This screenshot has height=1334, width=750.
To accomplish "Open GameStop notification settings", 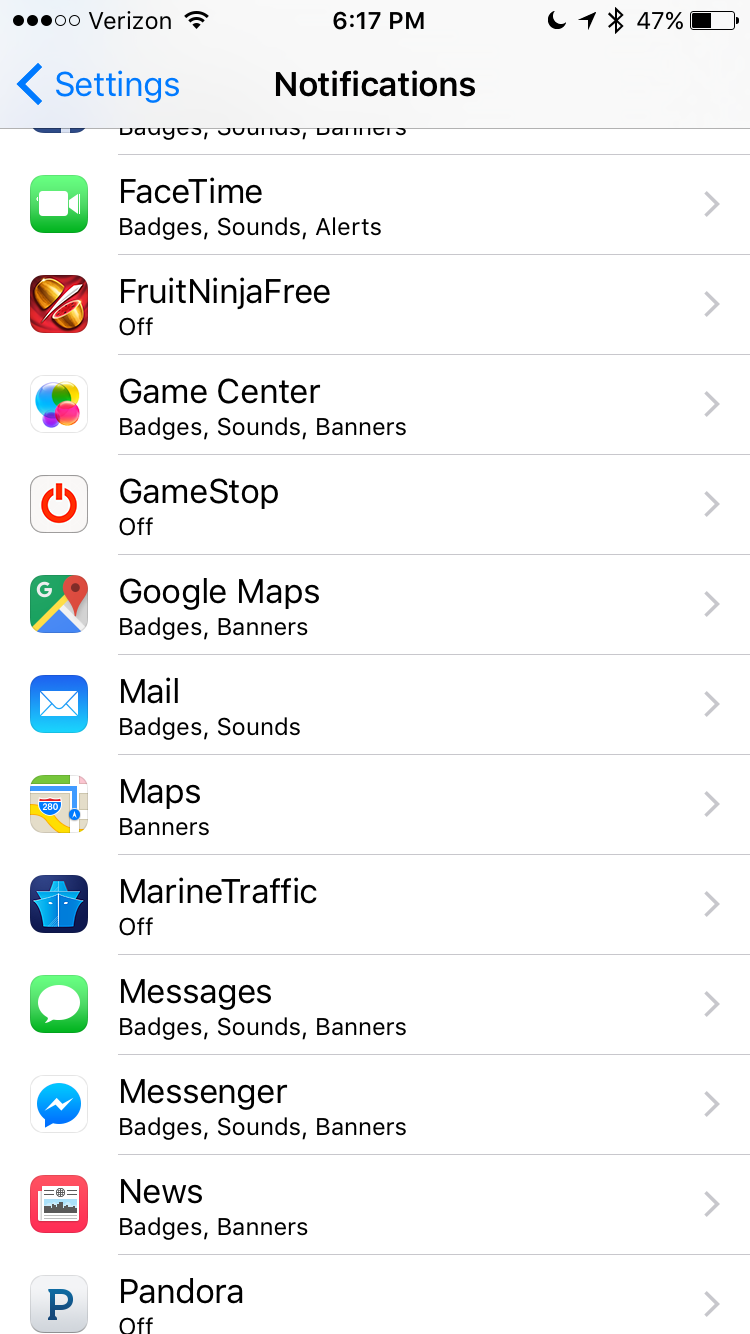I will tap(375, 505).
